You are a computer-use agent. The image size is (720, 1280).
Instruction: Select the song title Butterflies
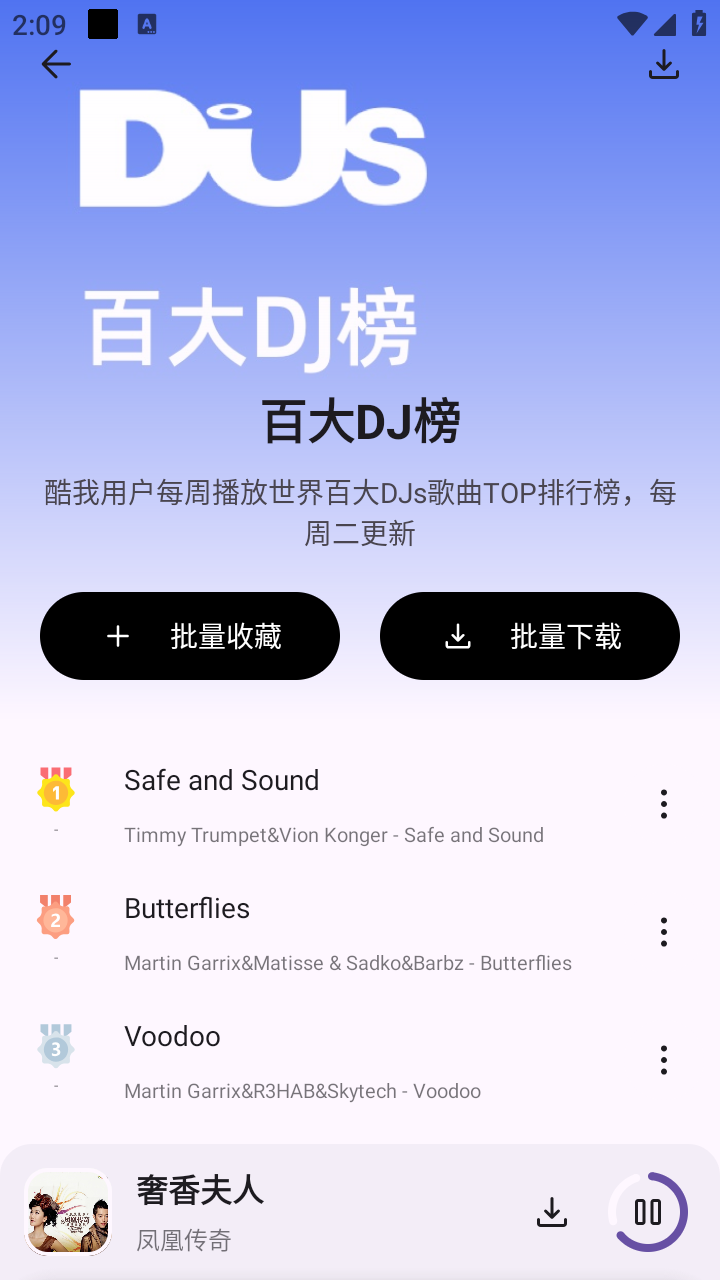click(x=187, y=909)
